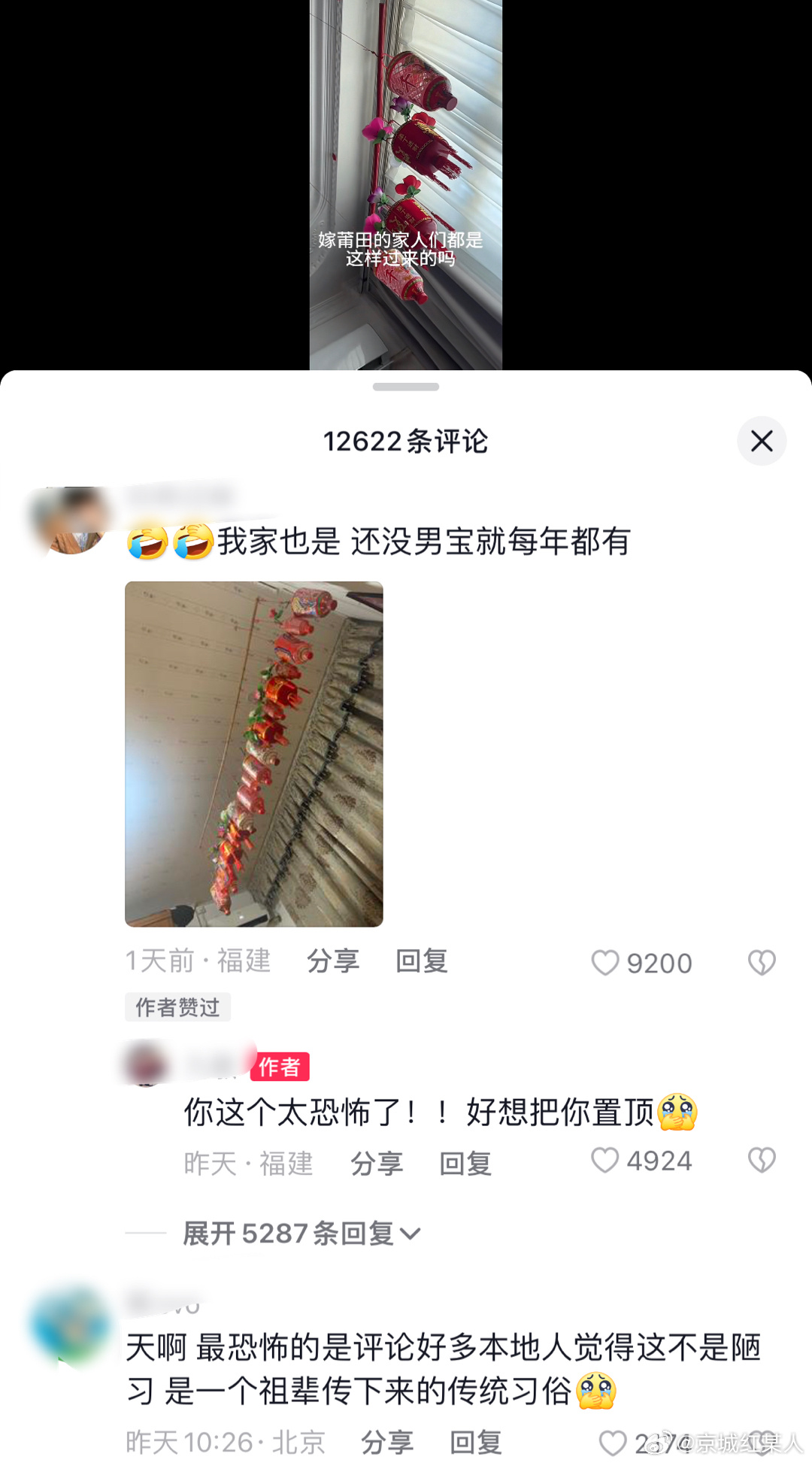
Task: Reply to the author's comment
Action: [x=465, y=1164]
